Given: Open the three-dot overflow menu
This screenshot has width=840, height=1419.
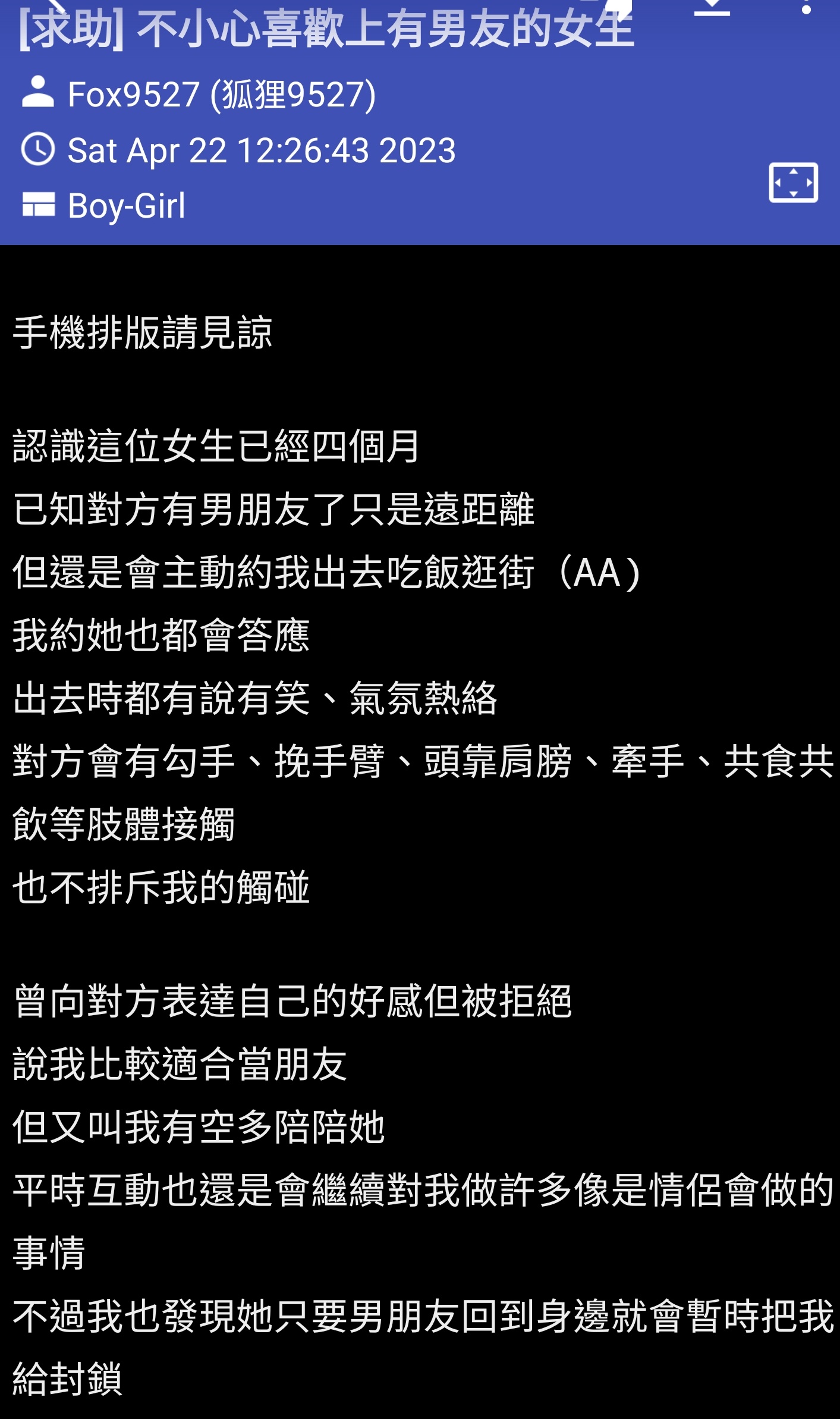Looking at the screenshot, I should point(806,7).
